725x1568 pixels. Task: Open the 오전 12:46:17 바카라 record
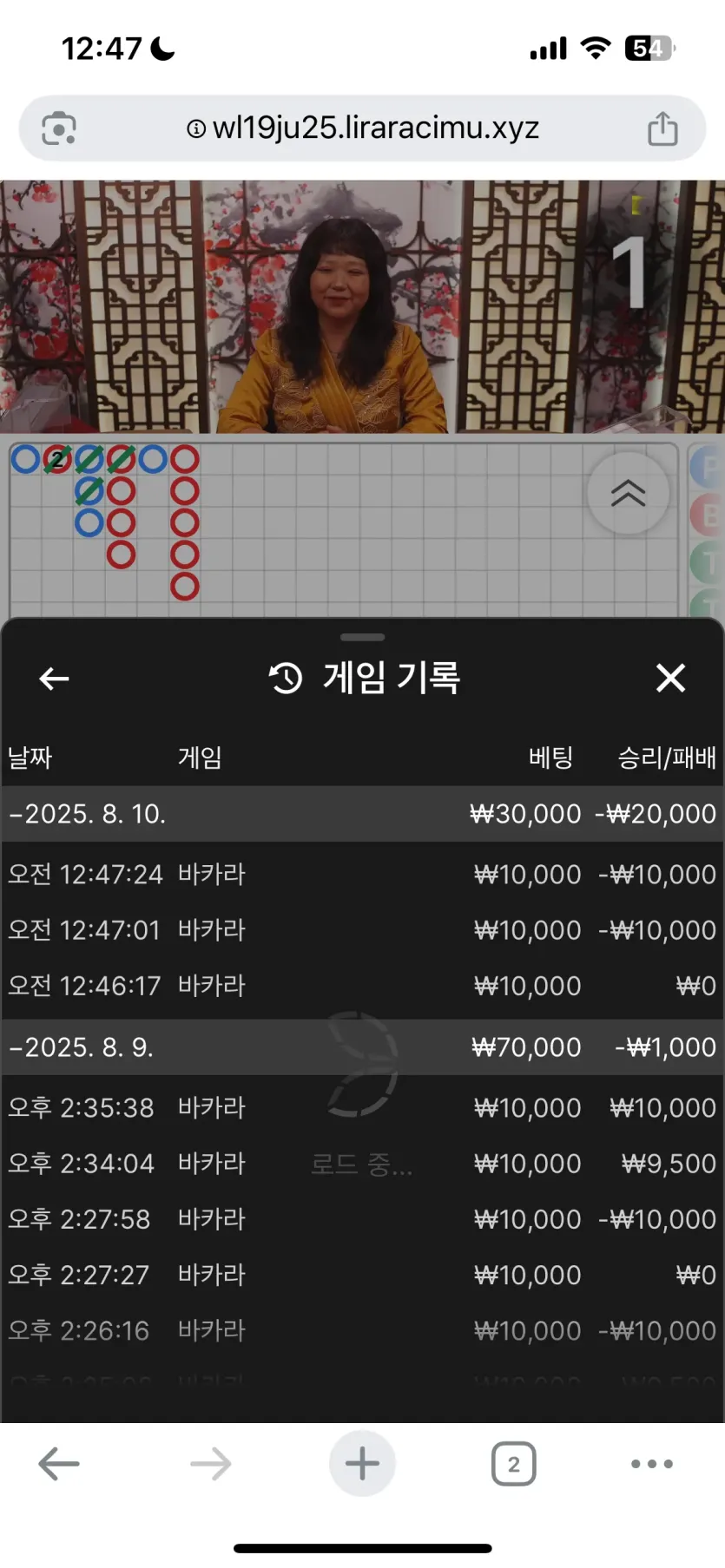(x=362, y=986)
